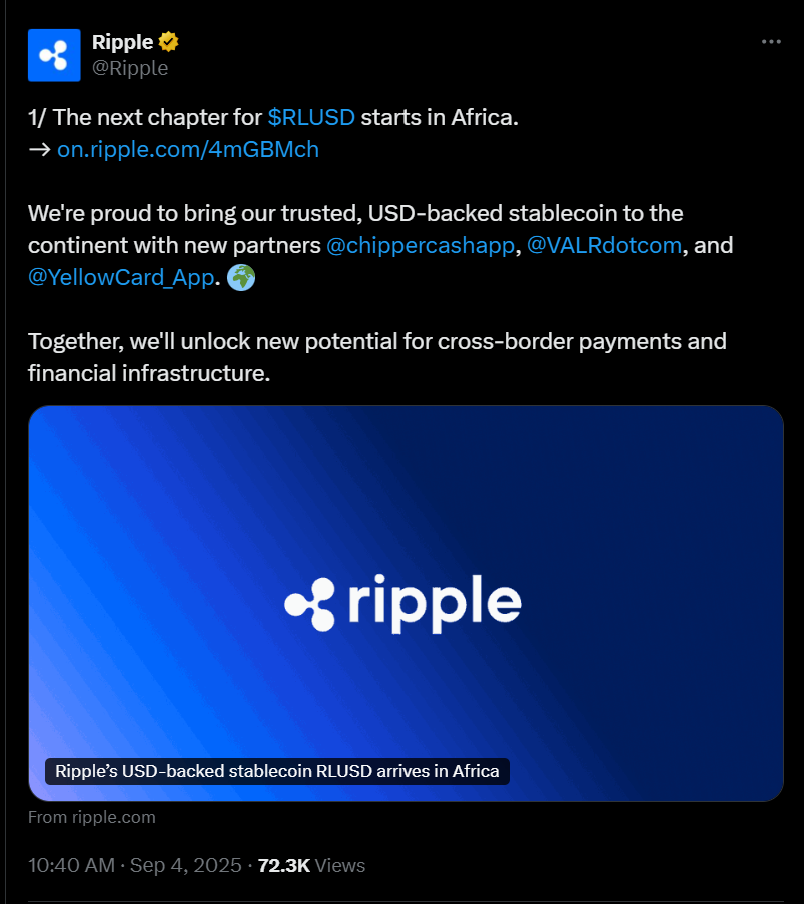Open the Ripple account name
Image resolution: width=804 pixels, height=904 pixels.
click(x=122, y=42)
